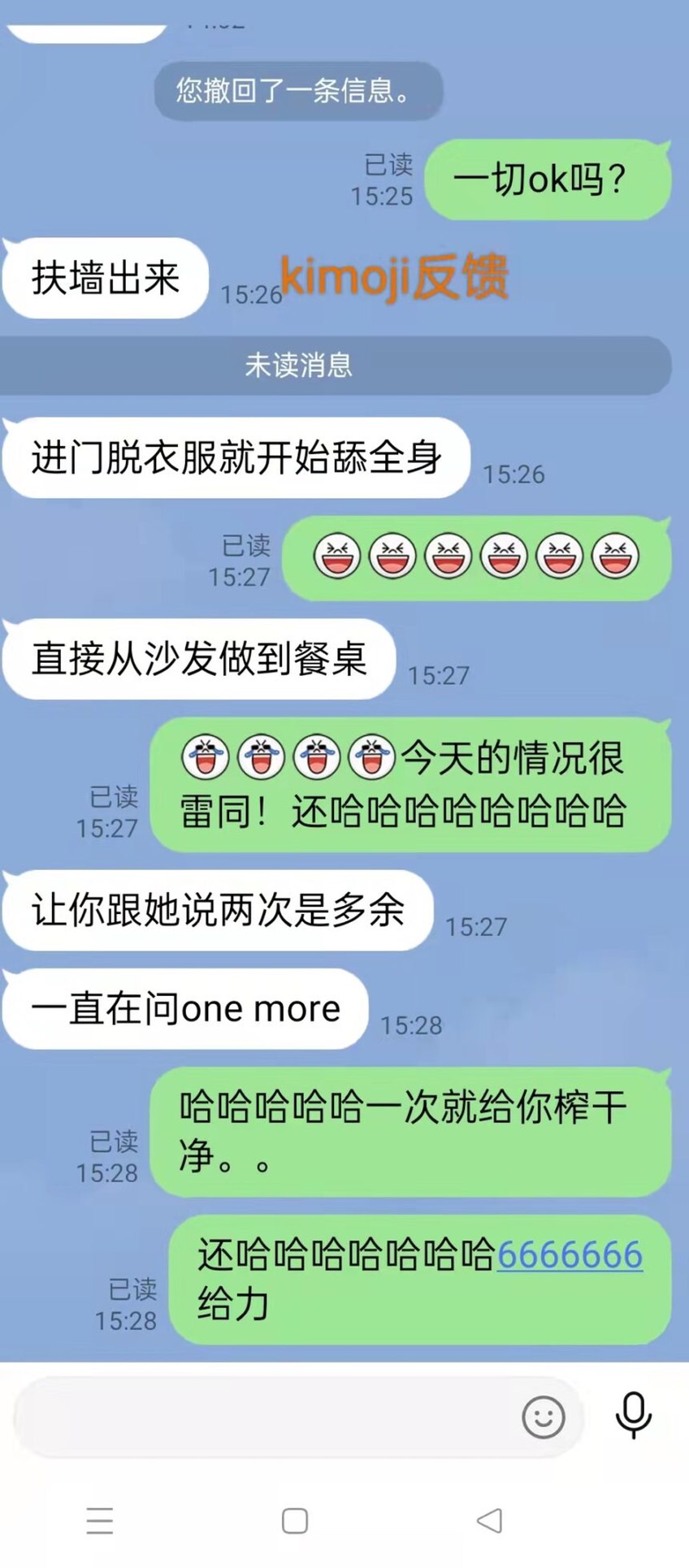Open the emoji sticker picker
Screen dimensions: 689x1568
click(x=543, y=1418)
